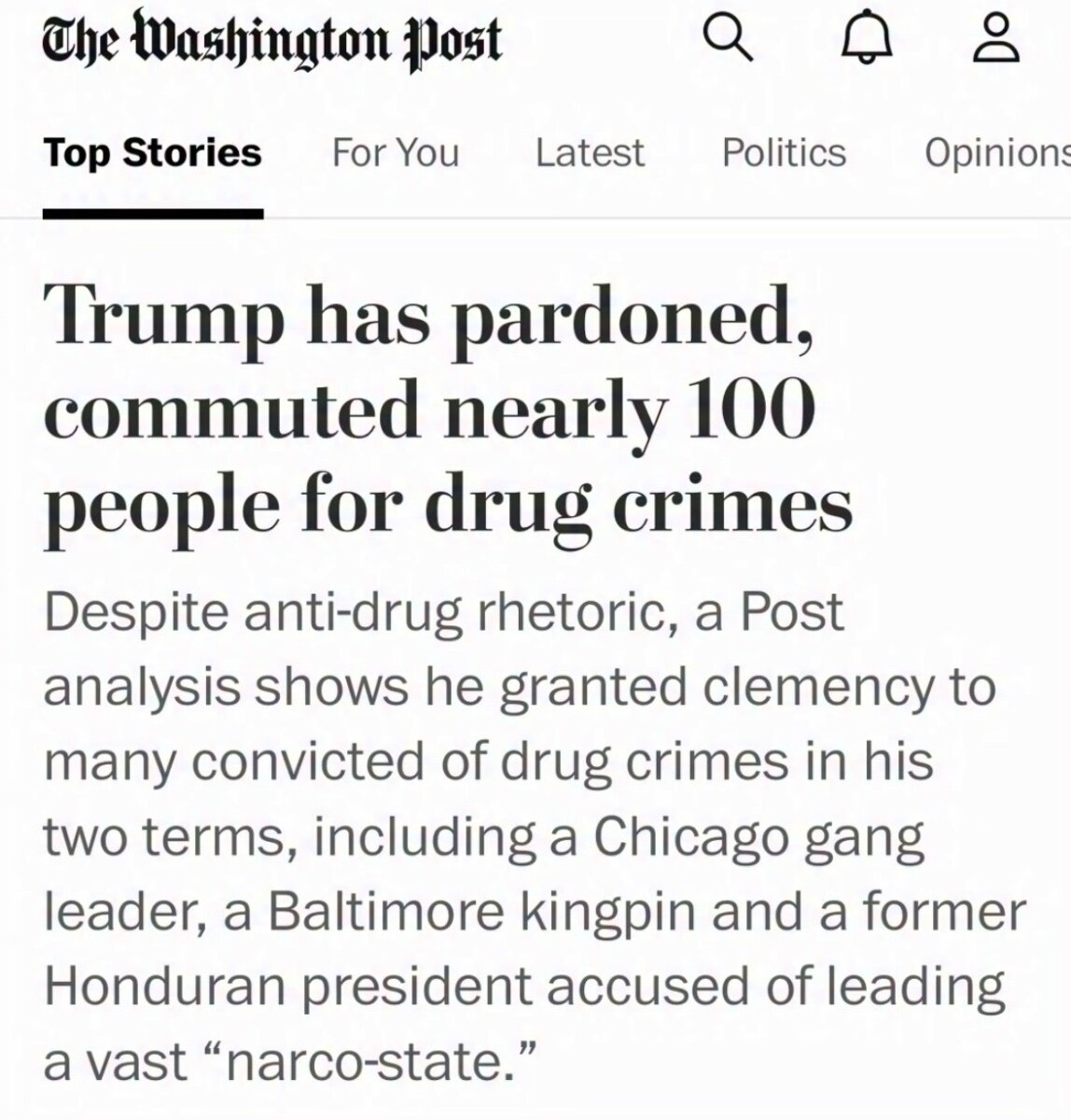This screenshot has height=1120, width=1071.
Task: Switch to the Politics tab
Action: 784,152
